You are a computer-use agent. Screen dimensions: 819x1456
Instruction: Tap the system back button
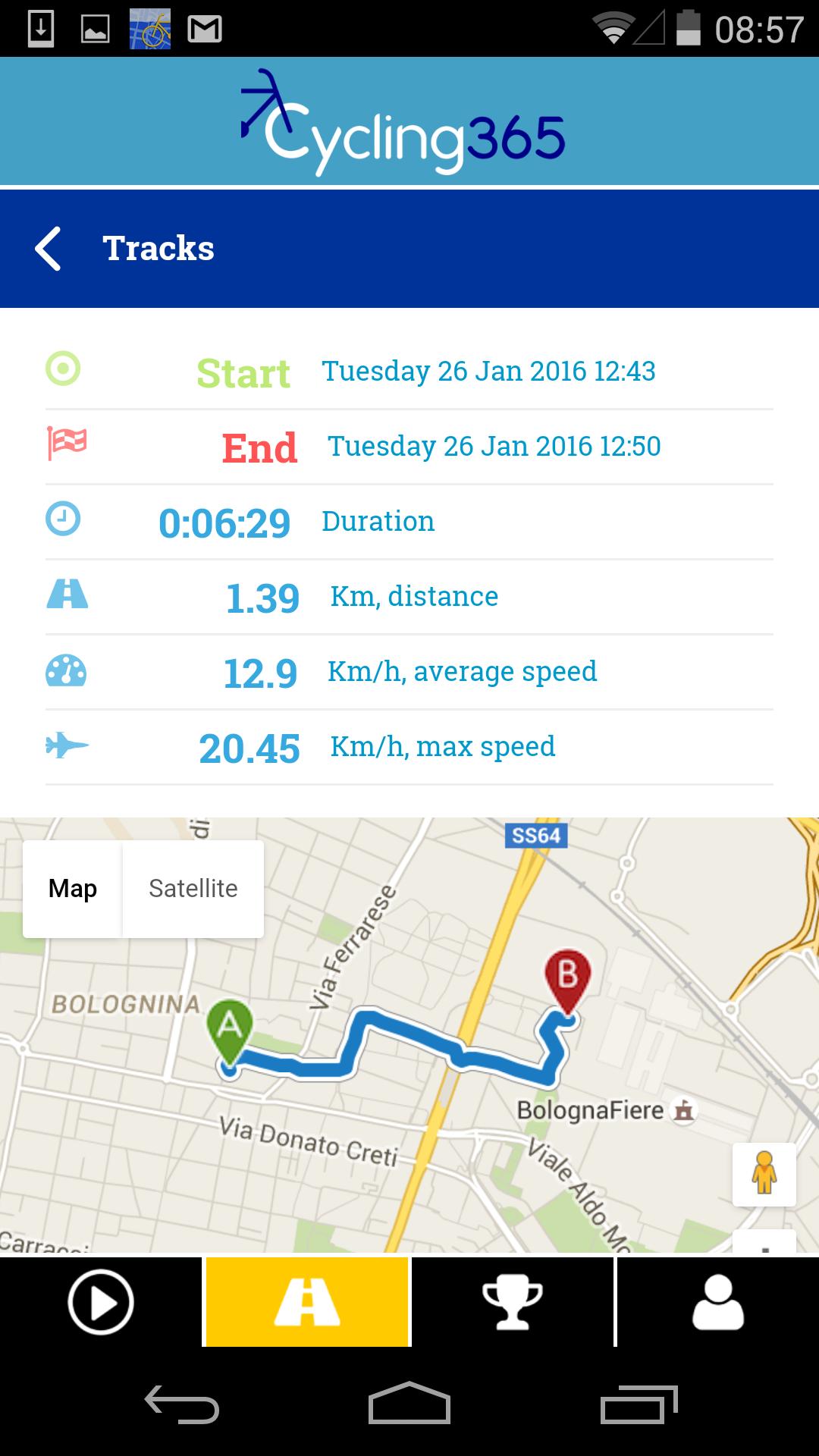tap(182, 1404)
